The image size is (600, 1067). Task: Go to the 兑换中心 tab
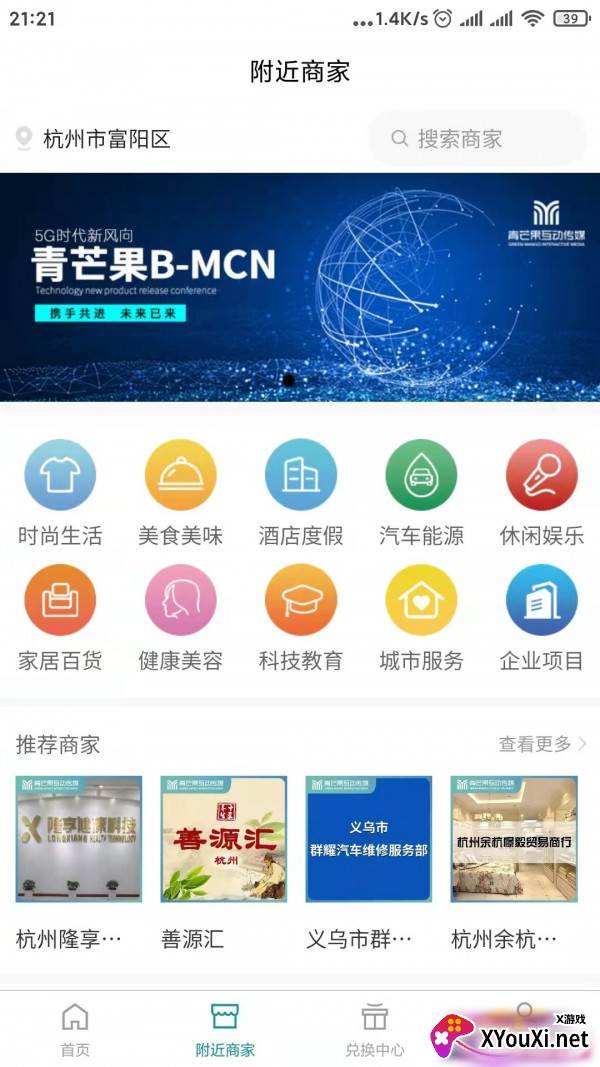point(375,1030)
